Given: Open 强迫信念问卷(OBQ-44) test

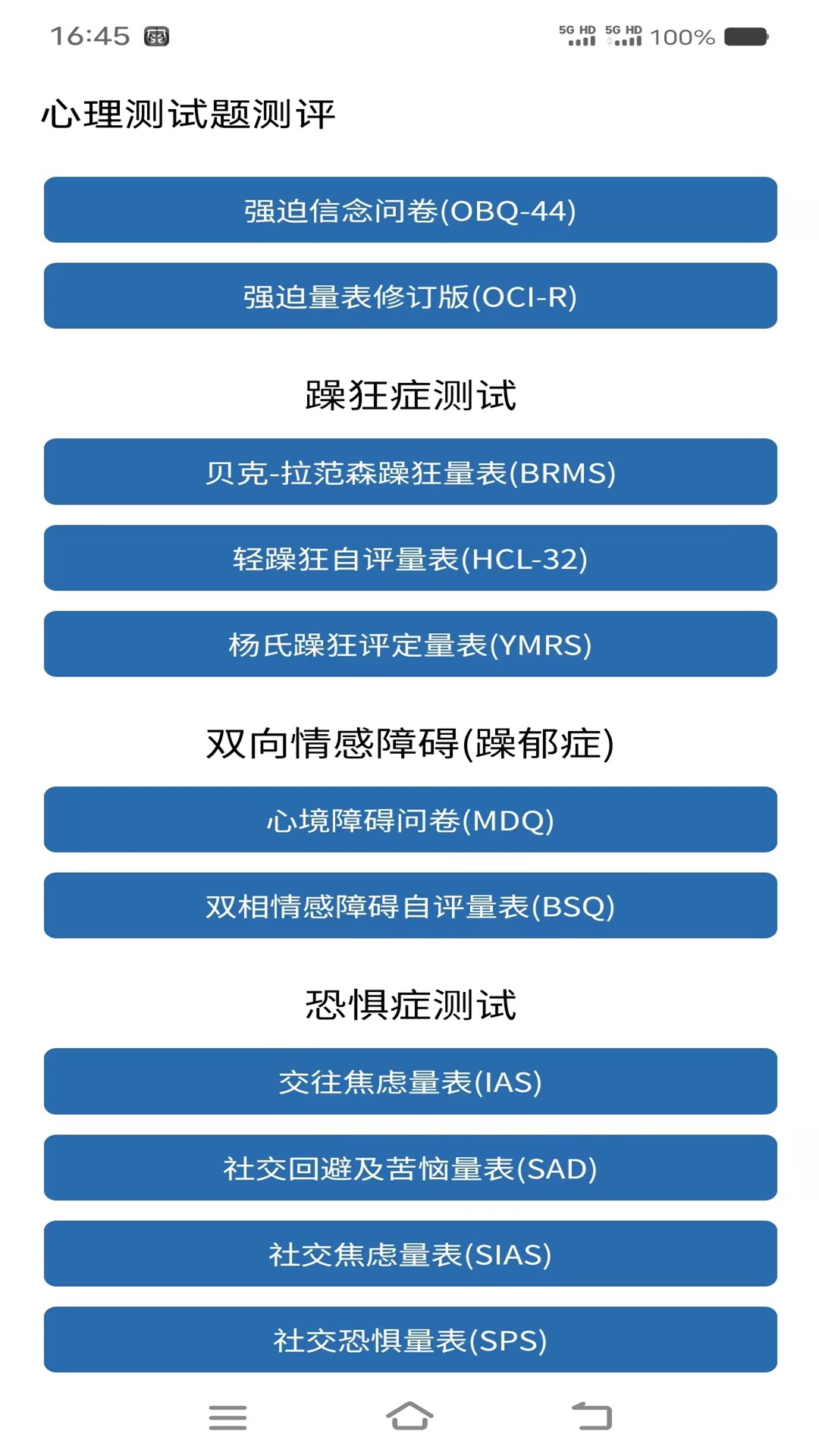Looking at the screenshot, I should point(409,210).
